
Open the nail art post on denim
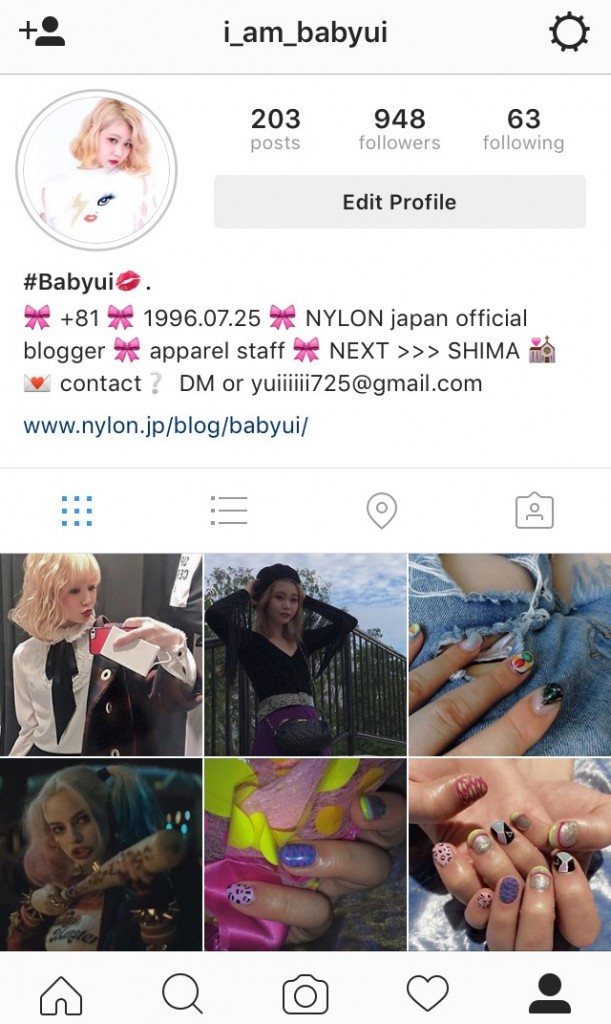coord(510,654)
